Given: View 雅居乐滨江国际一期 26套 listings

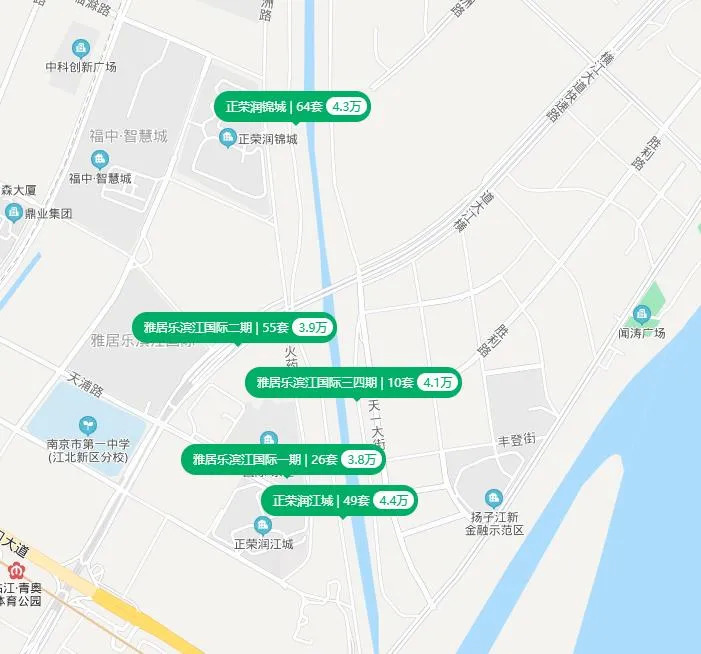Looking at the screenshot, I should click(x=283, y=460).
